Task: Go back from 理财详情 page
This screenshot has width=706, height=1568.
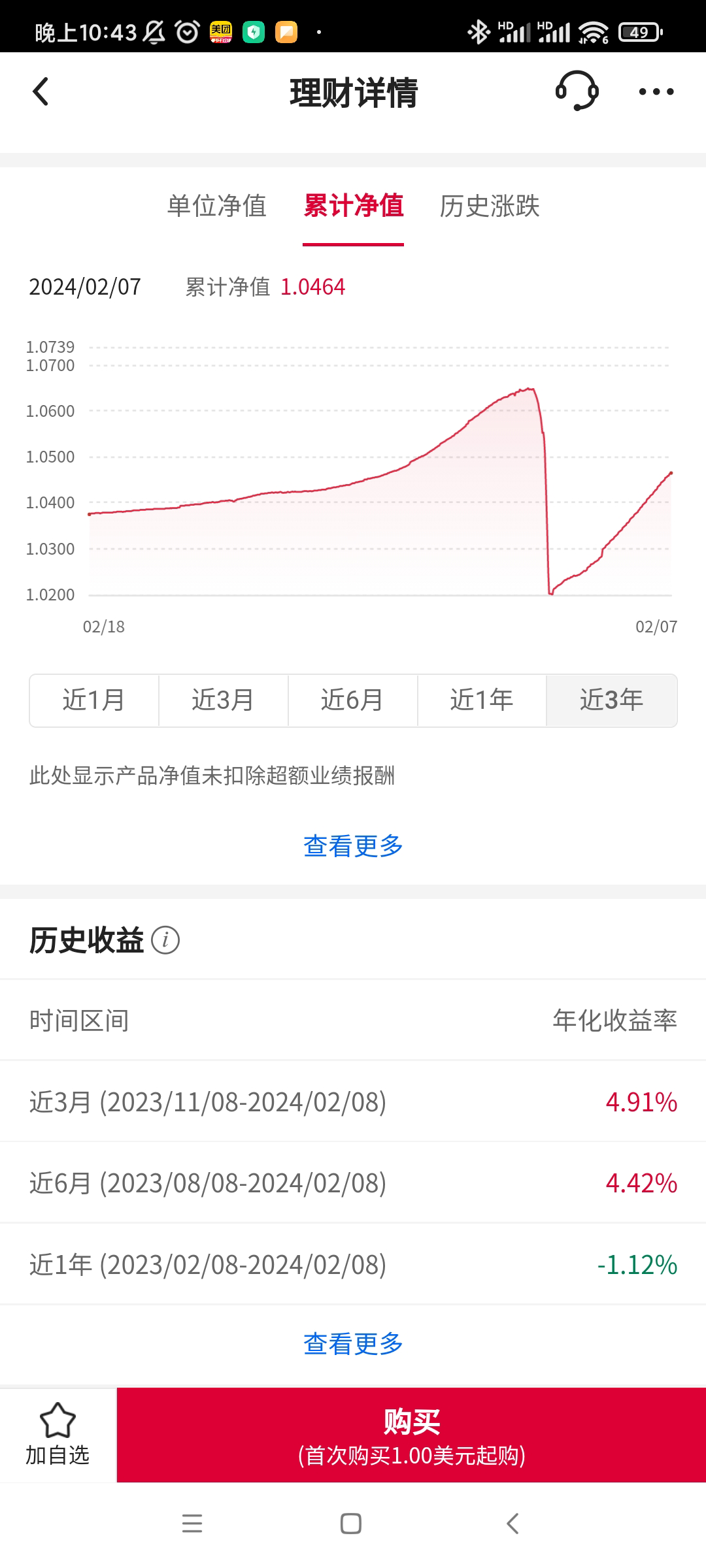Action: pos(41,91)
